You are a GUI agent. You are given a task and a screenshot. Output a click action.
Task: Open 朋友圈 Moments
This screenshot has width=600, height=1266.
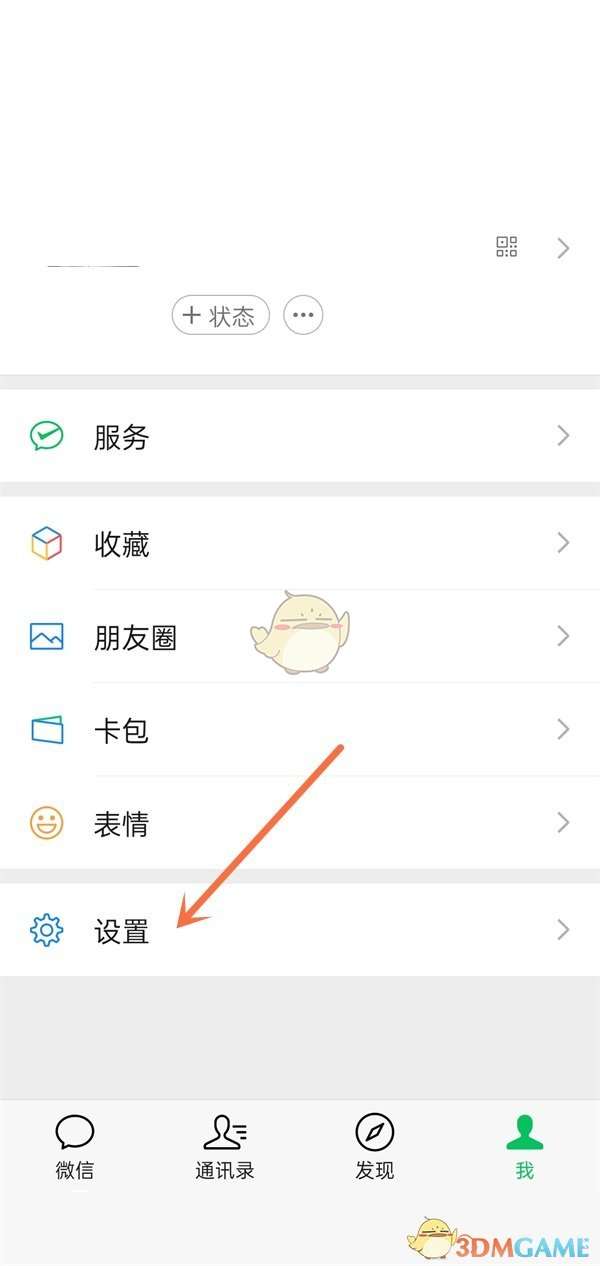(x=300, y=637)
